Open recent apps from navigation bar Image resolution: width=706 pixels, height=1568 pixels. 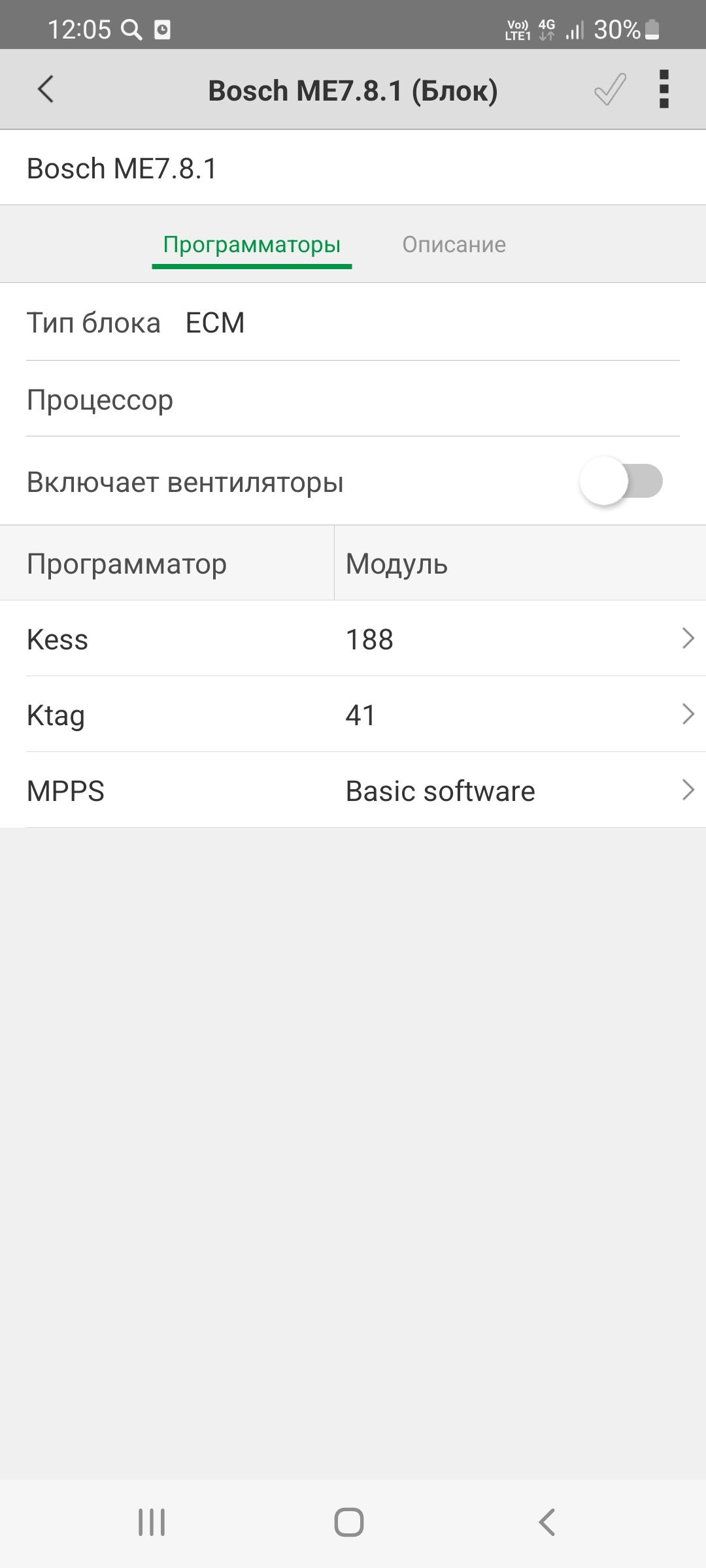point(152,1522)
